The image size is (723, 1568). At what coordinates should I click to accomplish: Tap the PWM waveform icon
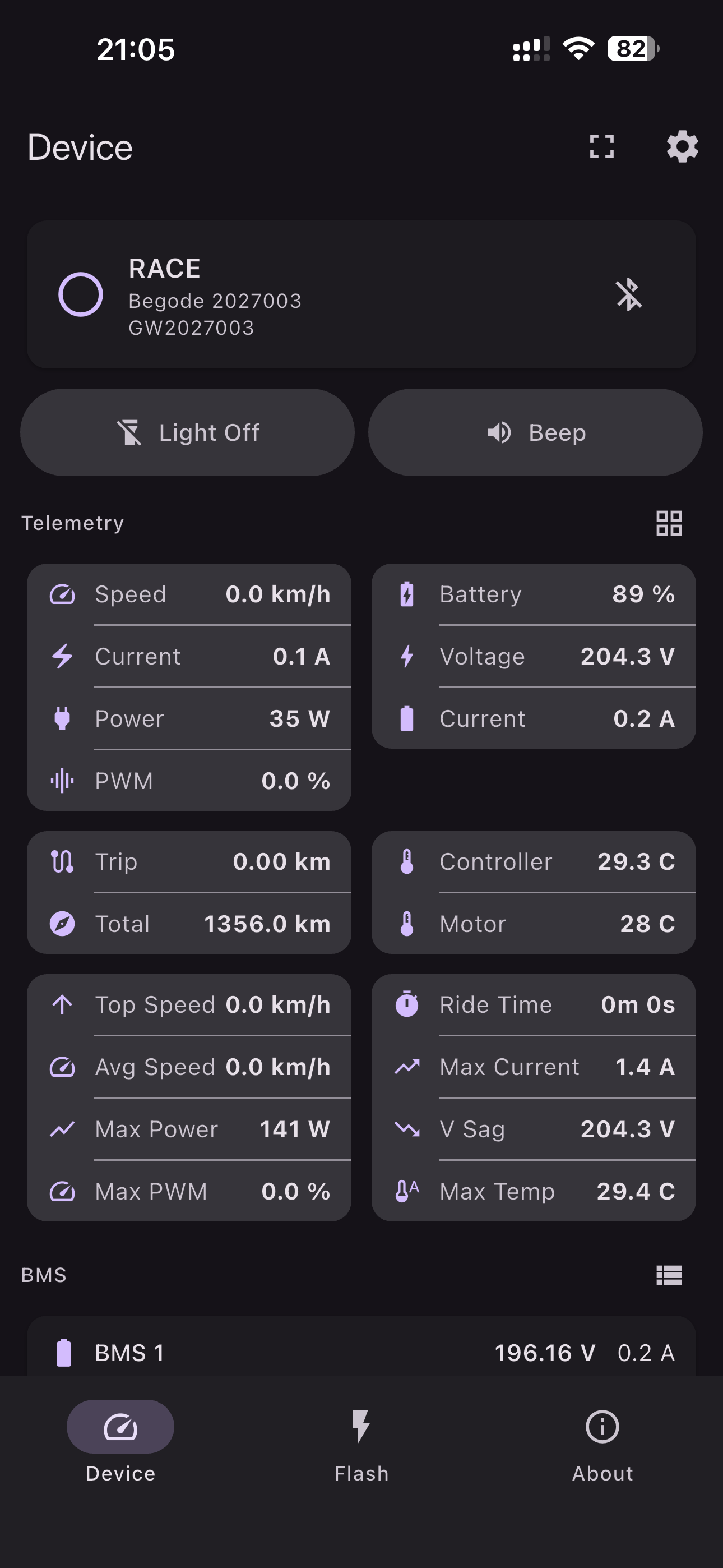coord(62,780)
